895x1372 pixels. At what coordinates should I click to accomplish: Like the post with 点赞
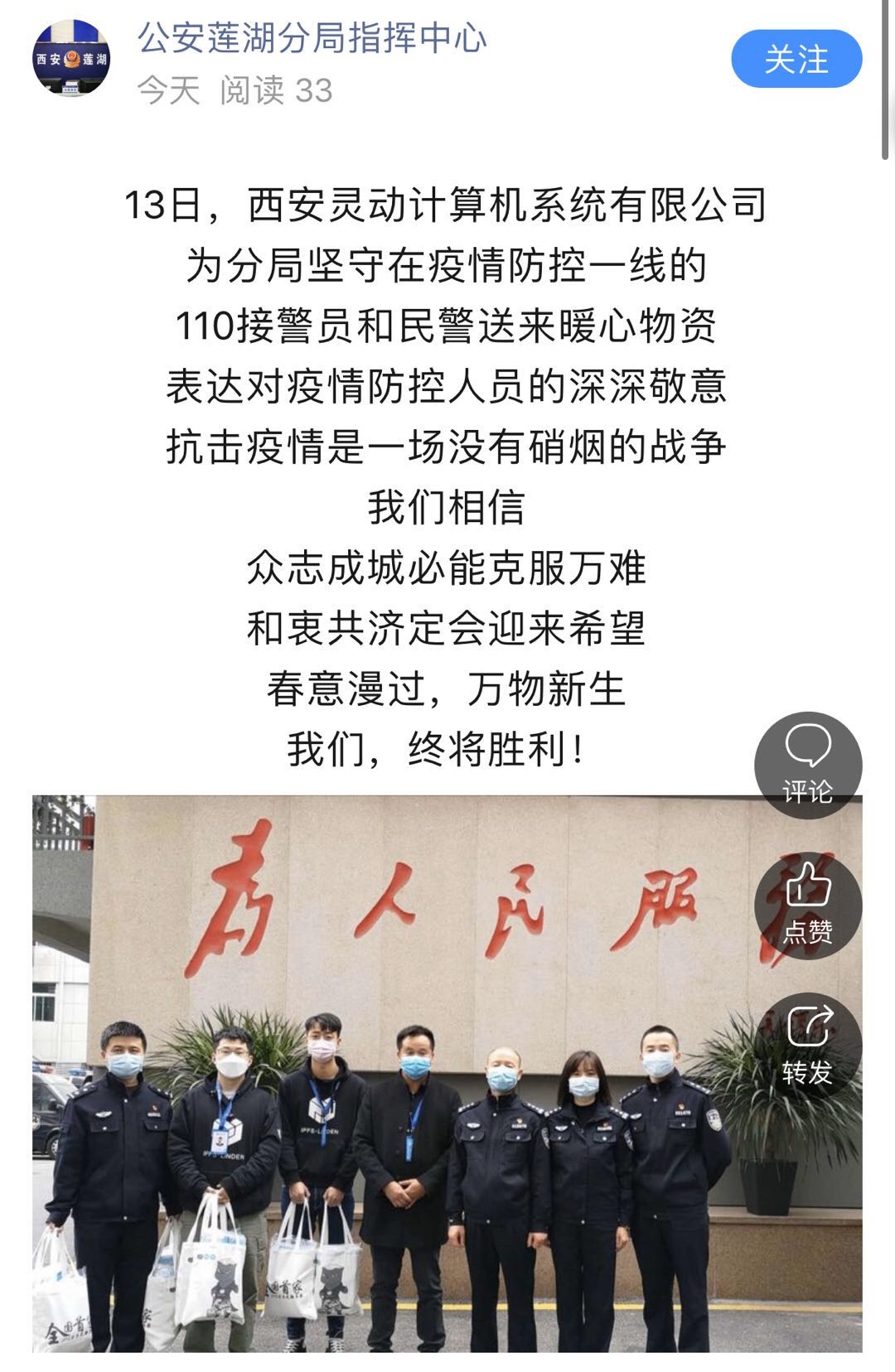(807, 905)
